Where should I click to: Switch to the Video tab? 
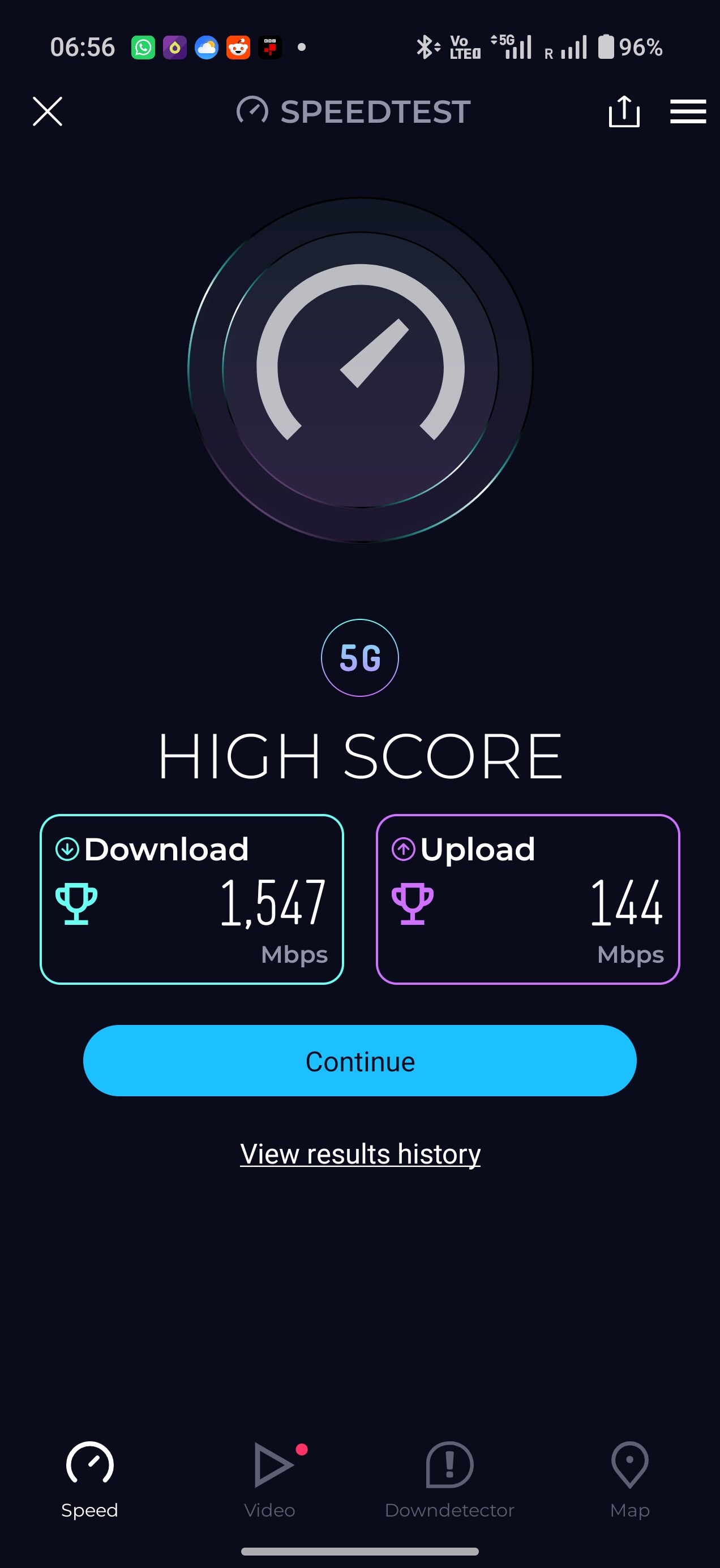coord(270,1479)
